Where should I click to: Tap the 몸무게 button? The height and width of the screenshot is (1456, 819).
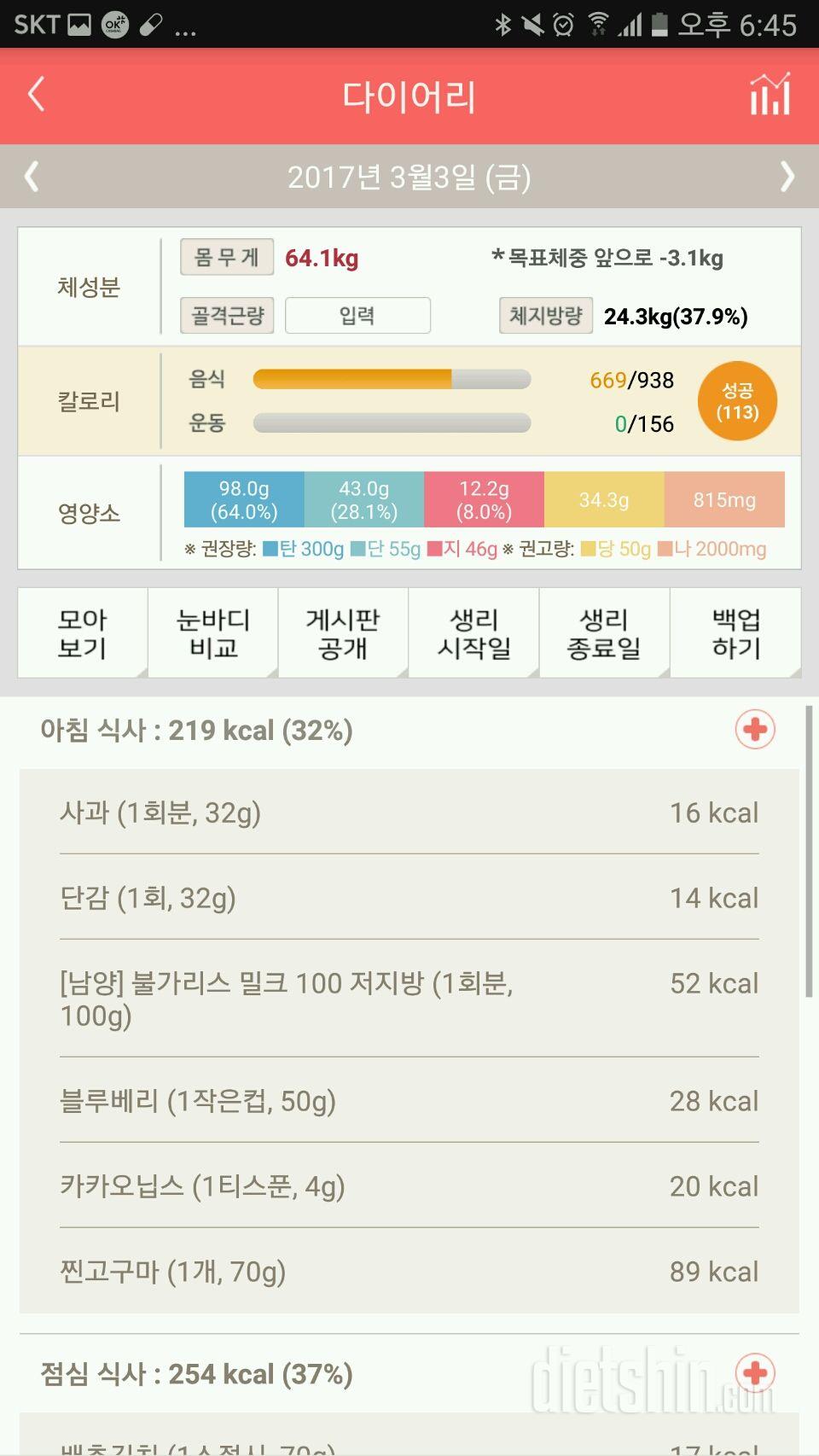(226, 257)
